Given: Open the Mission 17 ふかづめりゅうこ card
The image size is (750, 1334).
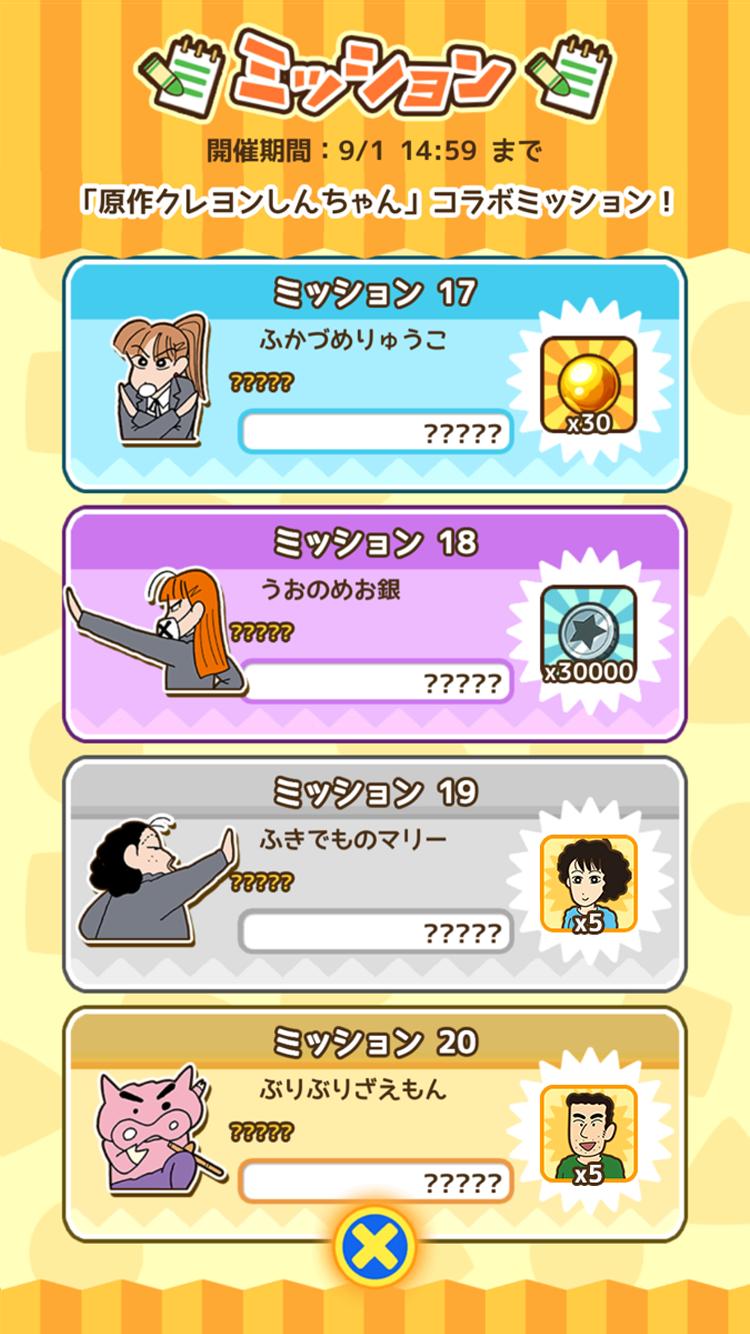Looking at the screenshot, I should coord(374,374).
